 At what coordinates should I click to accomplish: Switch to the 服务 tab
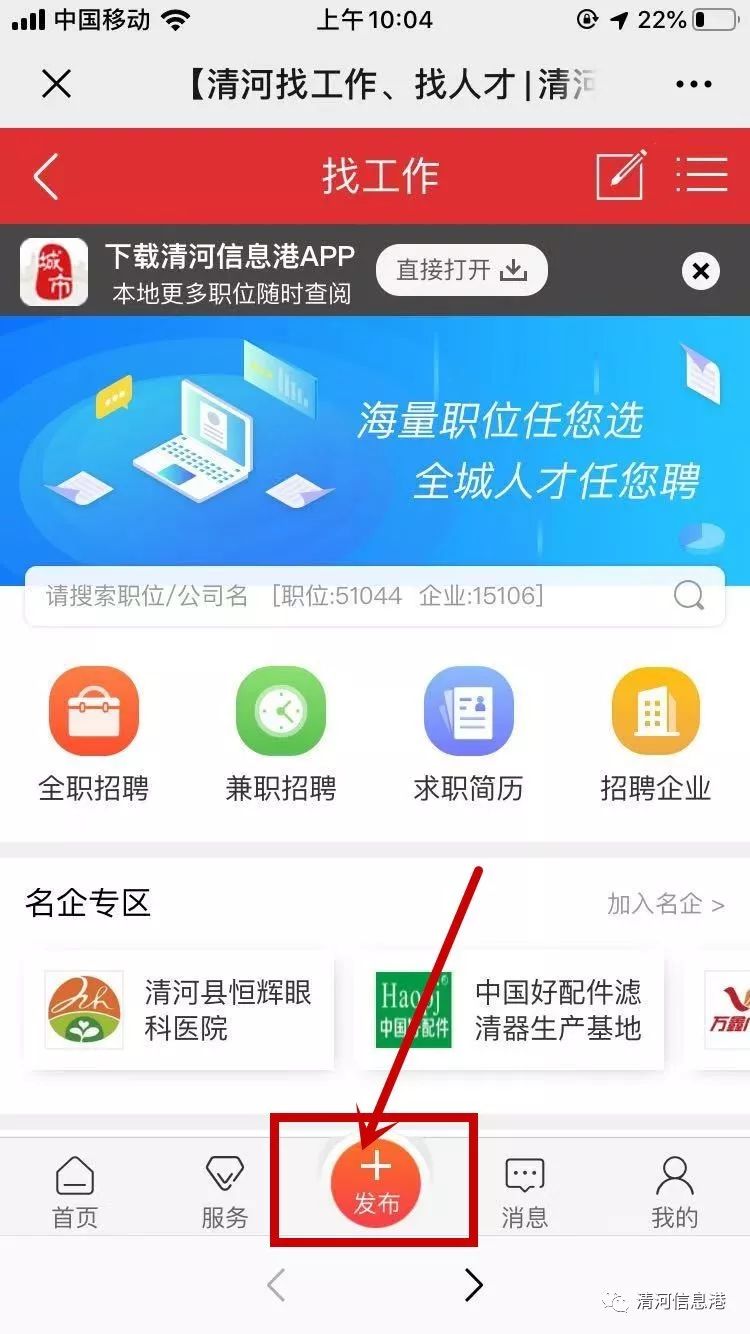pos(225,1192)
